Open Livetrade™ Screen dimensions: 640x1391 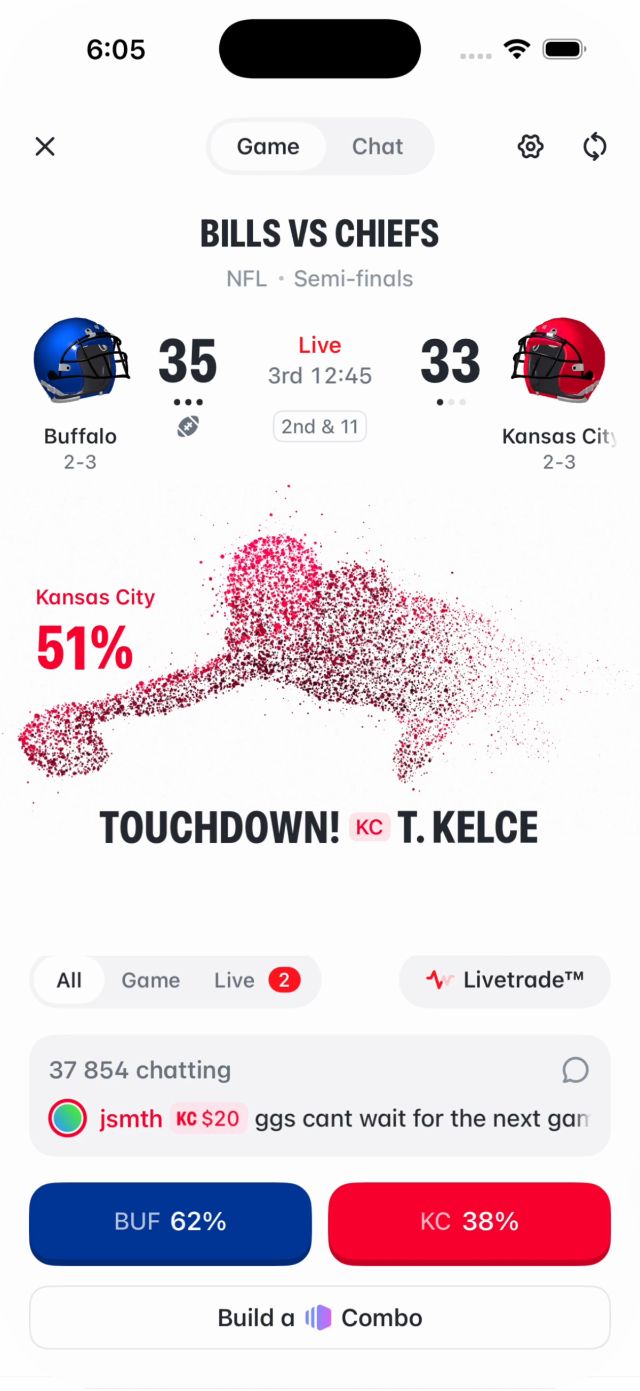[x=504, y=980]
